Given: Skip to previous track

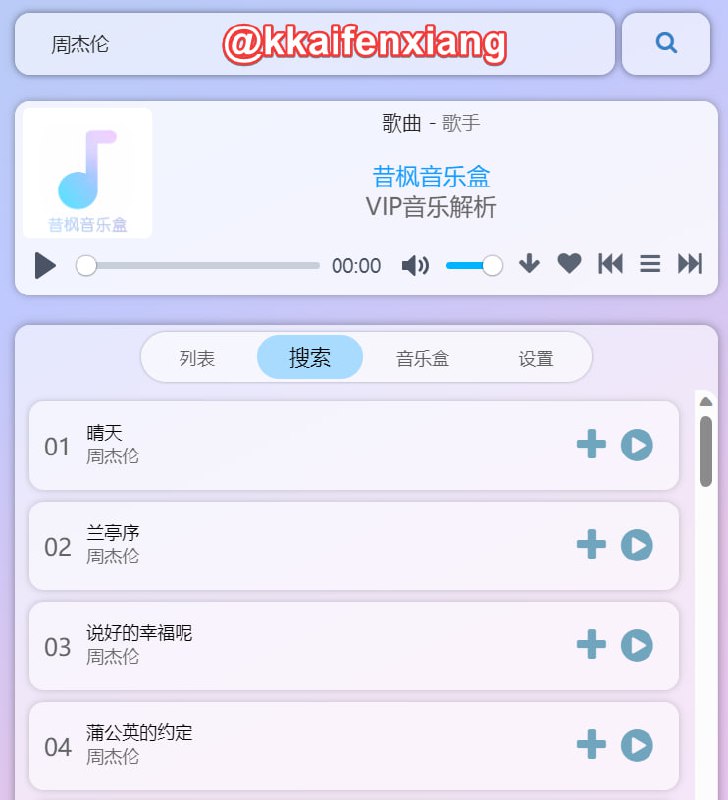Looking at the screenshot, I should [x=610, y=264].
